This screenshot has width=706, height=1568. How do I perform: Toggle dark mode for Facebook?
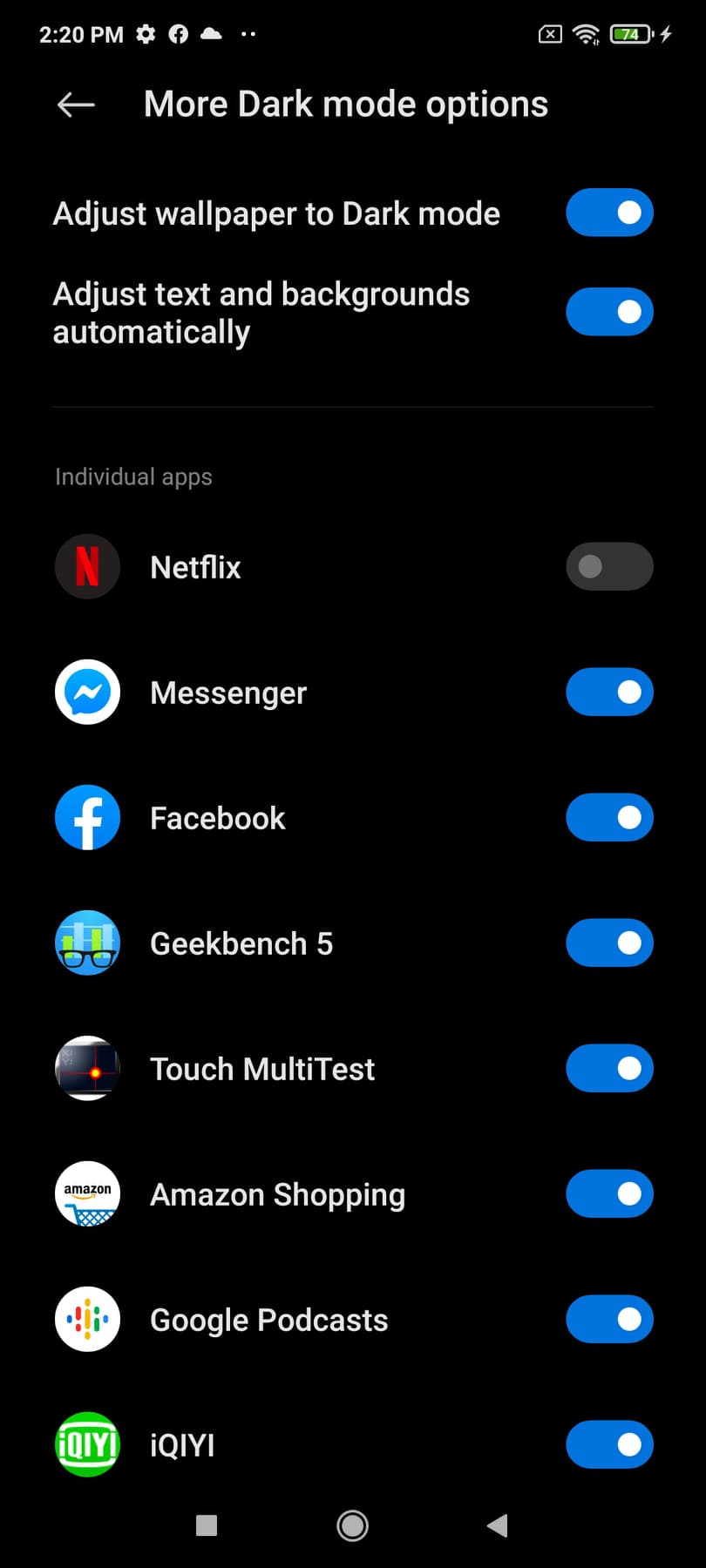pyautogui.click(x=609, y=817)
